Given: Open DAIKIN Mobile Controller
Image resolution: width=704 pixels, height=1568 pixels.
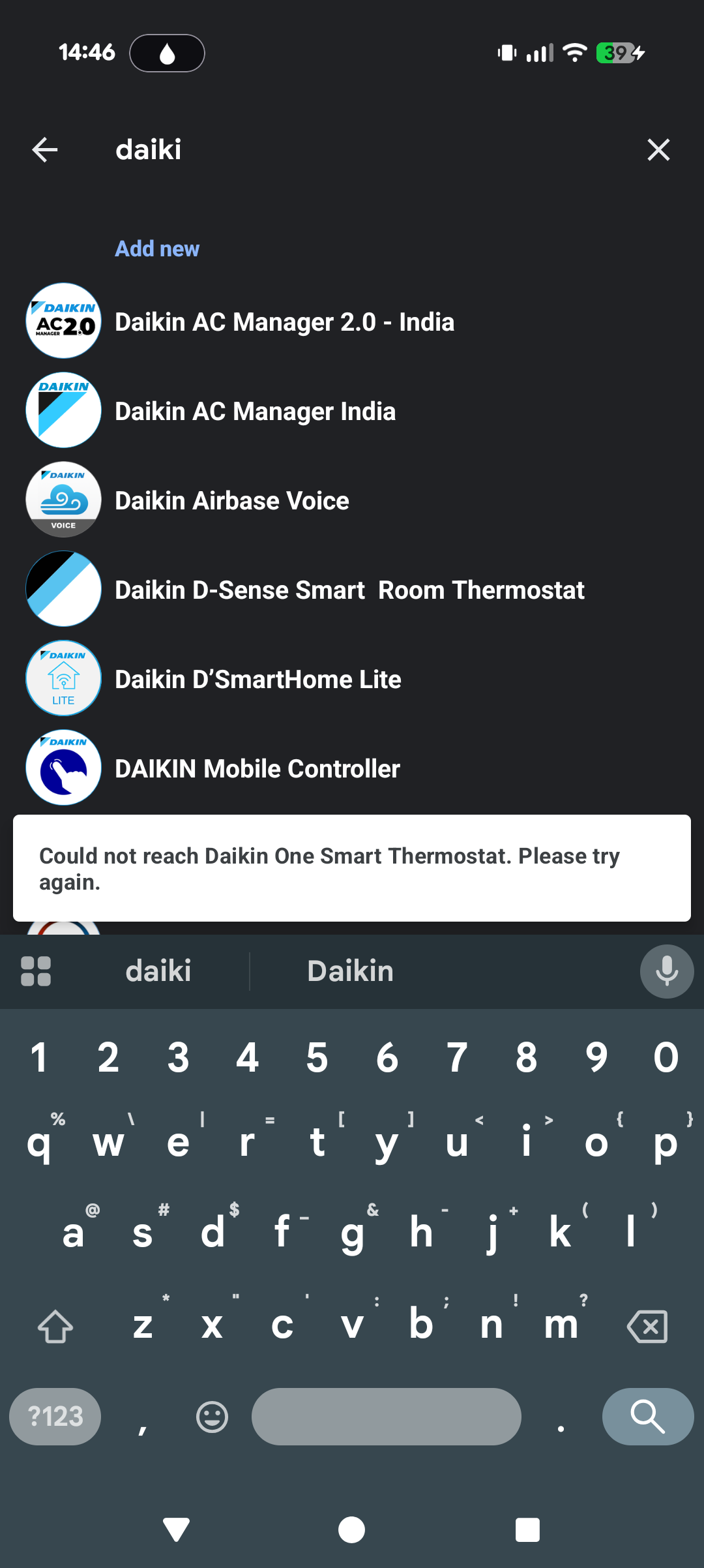Looking at the screenshot, I should (352, 768).
